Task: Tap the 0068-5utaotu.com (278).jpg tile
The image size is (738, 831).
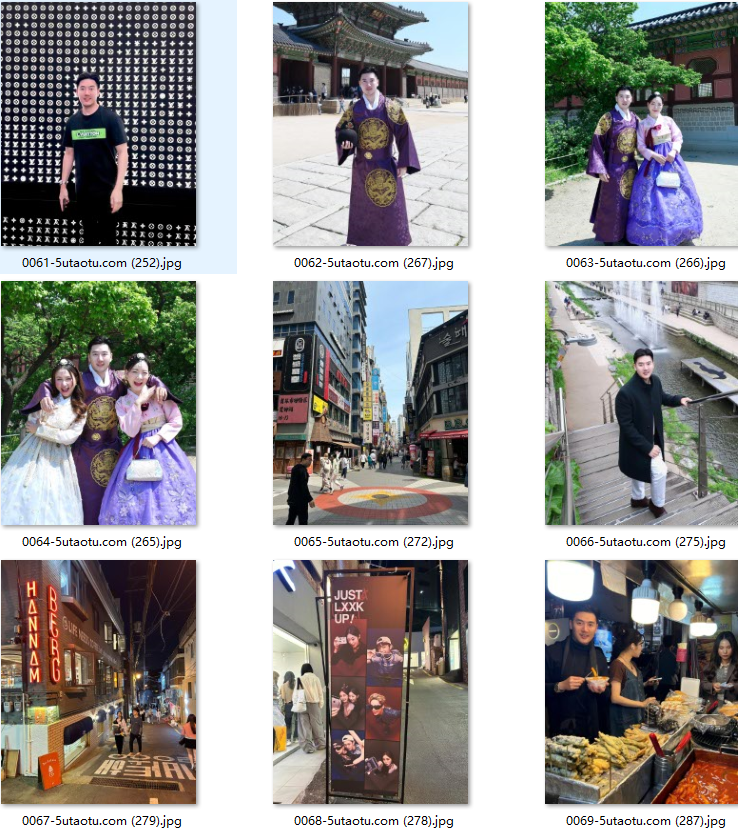Action: pyautogui.click(x=370, y=682)
